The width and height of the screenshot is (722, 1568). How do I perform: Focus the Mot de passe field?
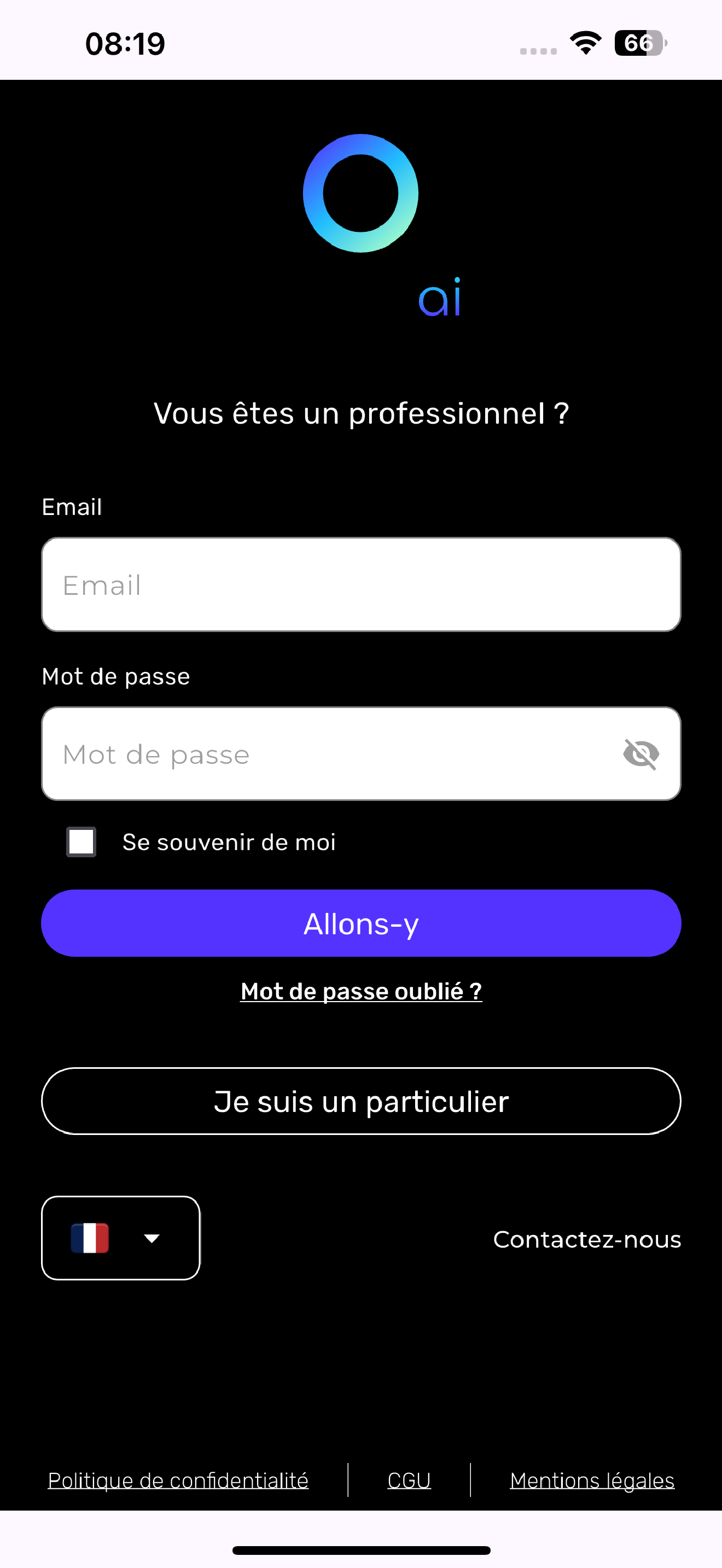click(361, 753)
